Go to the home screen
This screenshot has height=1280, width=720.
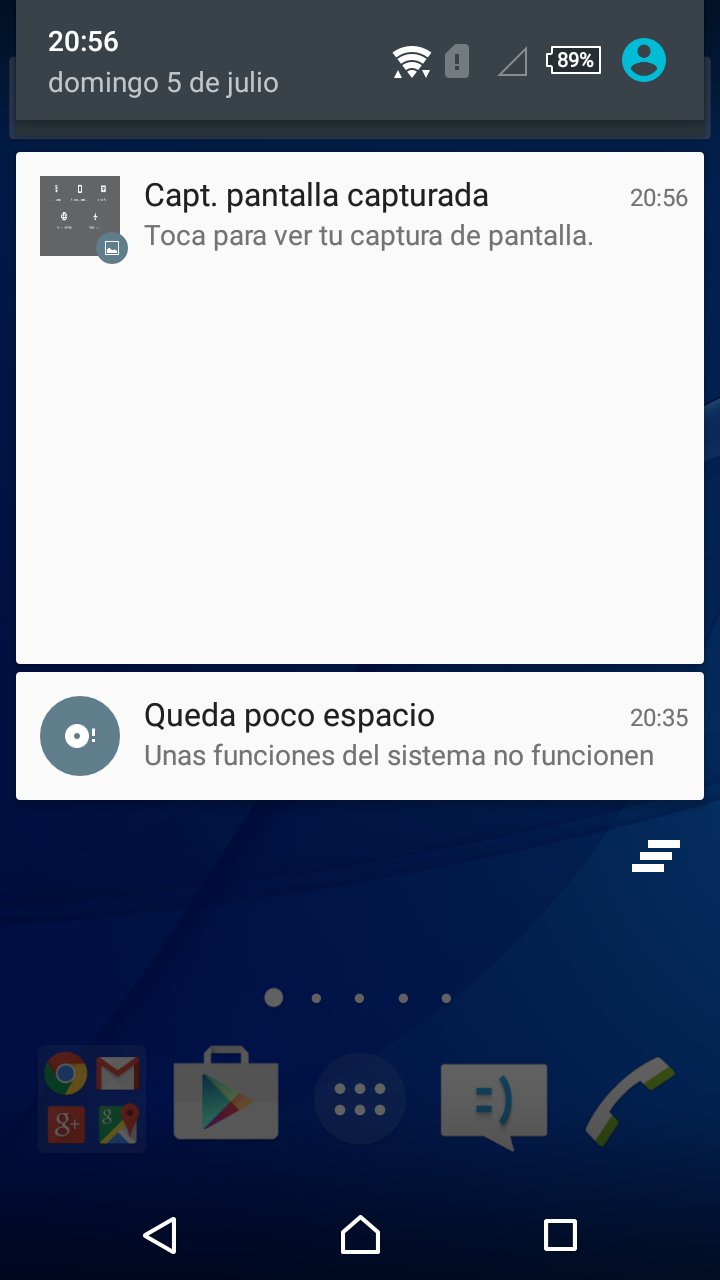[x=360, y=1235]
